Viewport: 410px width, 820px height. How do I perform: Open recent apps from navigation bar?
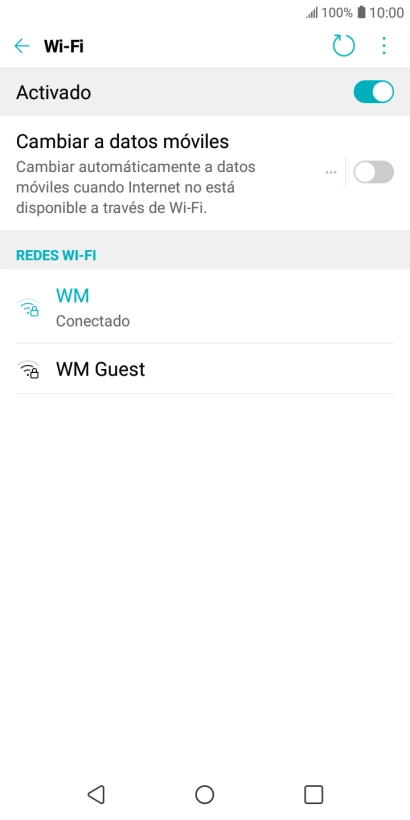pyautogui.click(x=313, y=794)
